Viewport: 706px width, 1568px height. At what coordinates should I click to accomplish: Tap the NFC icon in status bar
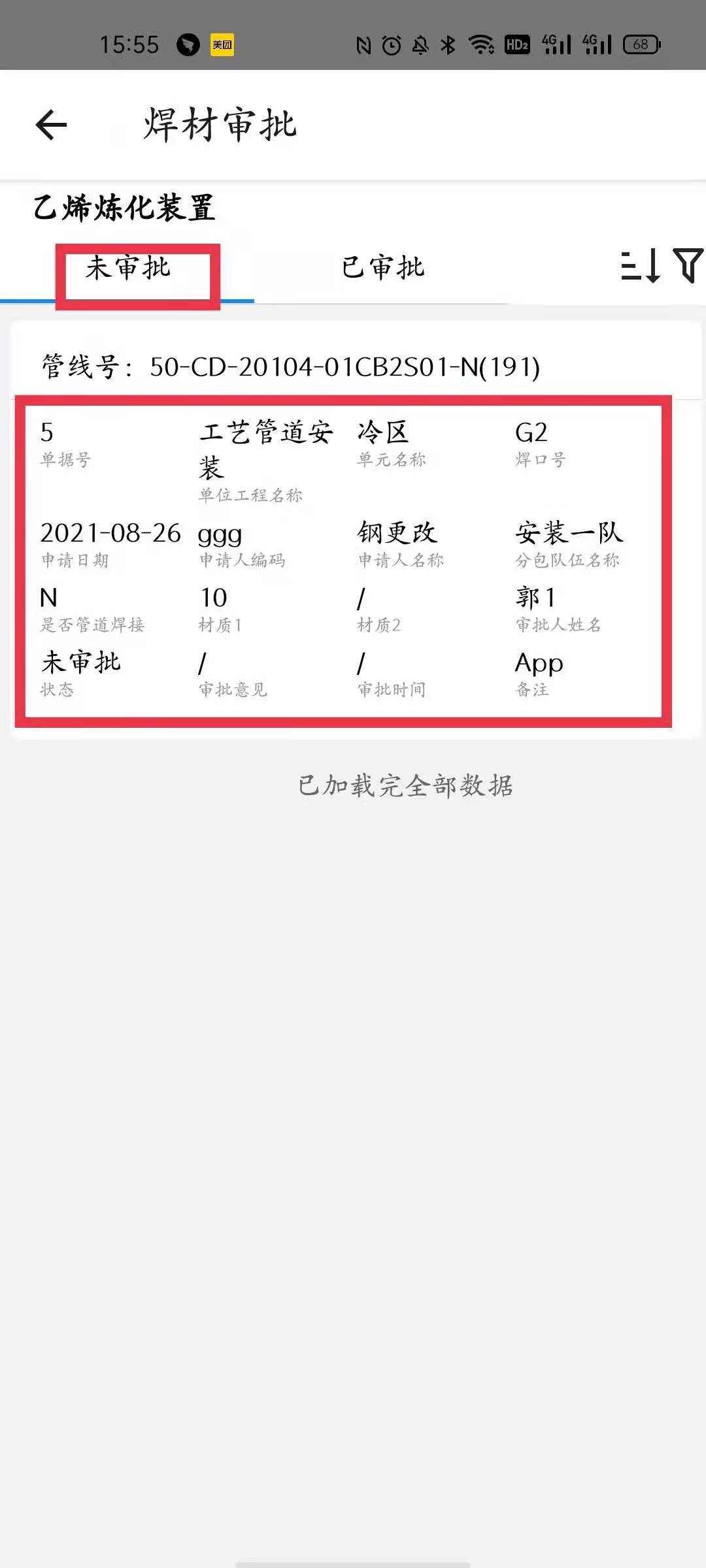click(362, 44)
